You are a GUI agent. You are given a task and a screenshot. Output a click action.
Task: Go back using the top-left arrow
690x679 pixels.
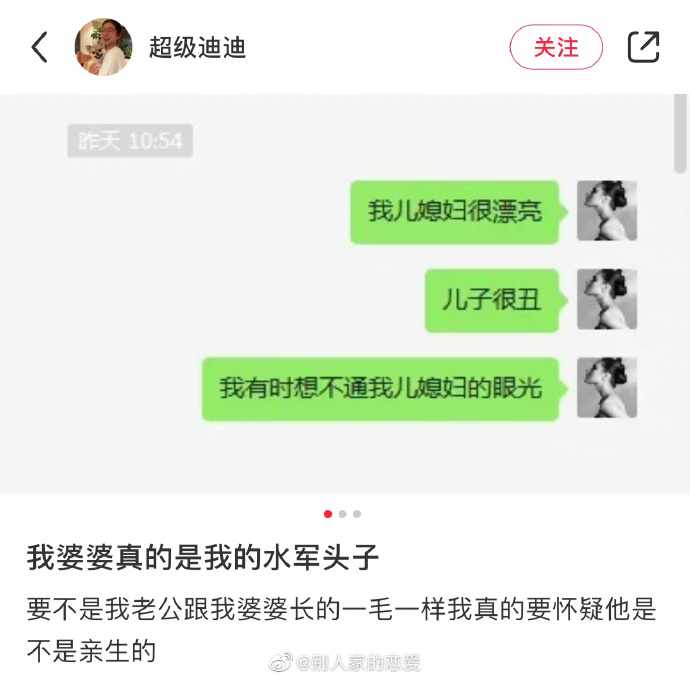pyautogui.click(x=39, y=47)
